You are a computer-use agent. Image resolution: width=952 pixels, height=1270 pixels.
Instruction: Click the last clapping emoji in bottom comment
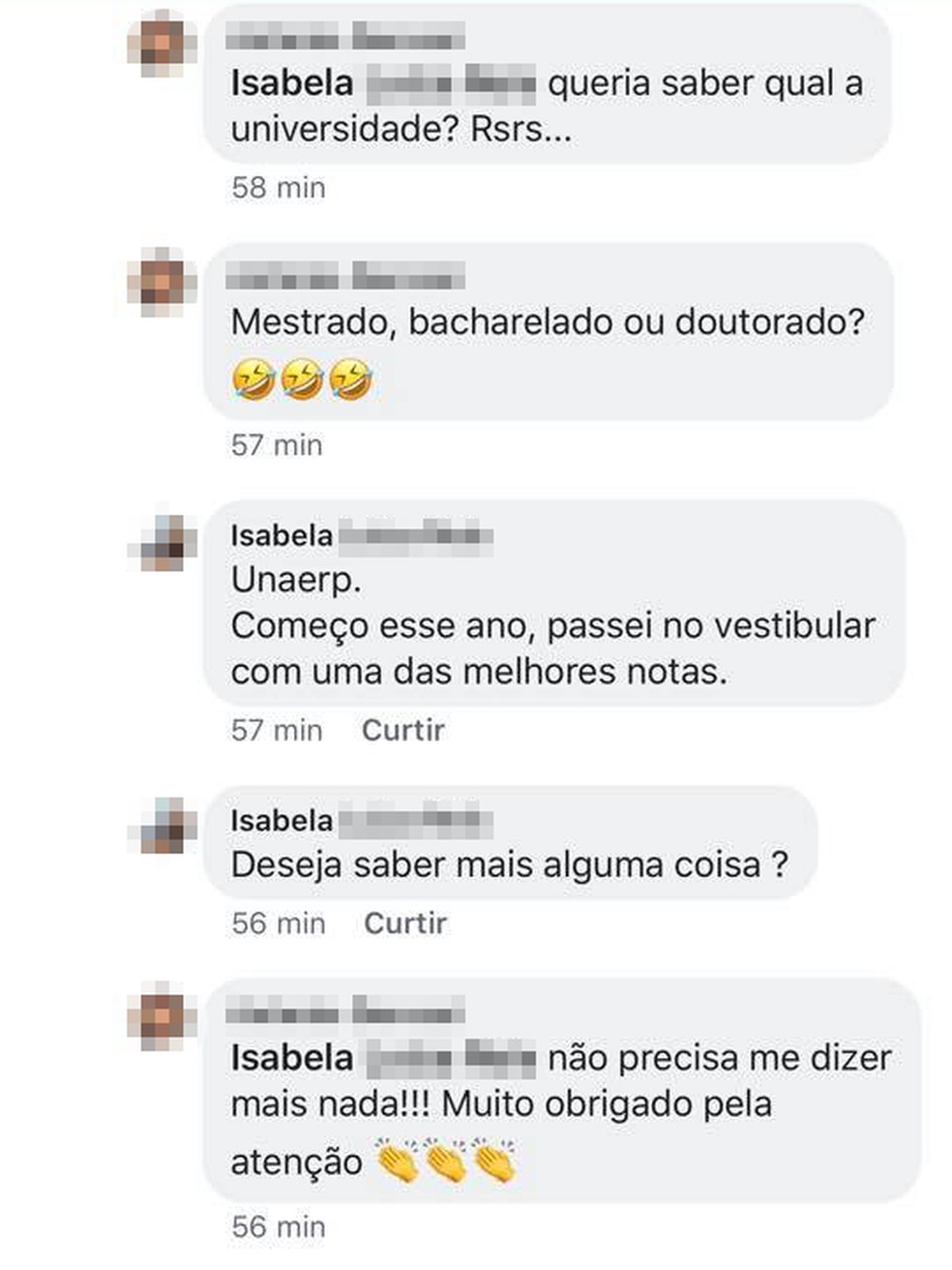click(x=491, y=1159)
